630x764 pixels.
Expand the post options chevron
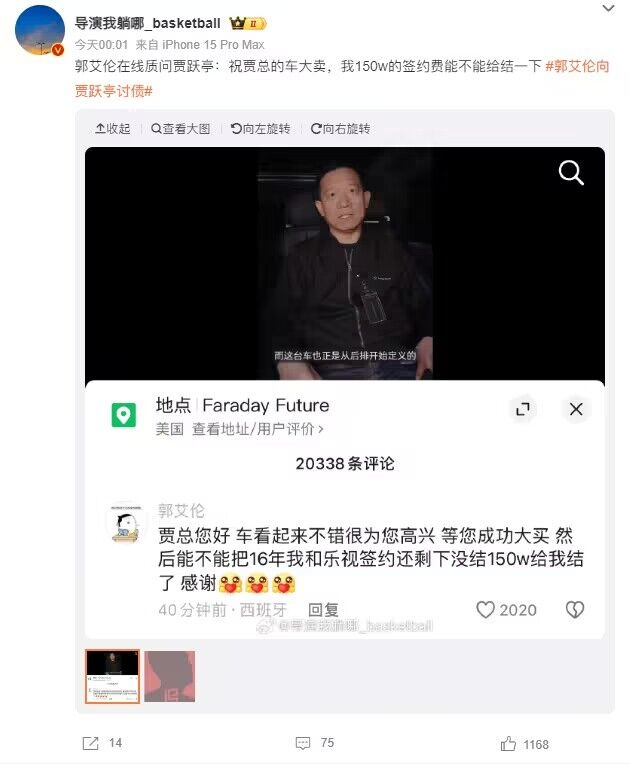coord(607,9)
